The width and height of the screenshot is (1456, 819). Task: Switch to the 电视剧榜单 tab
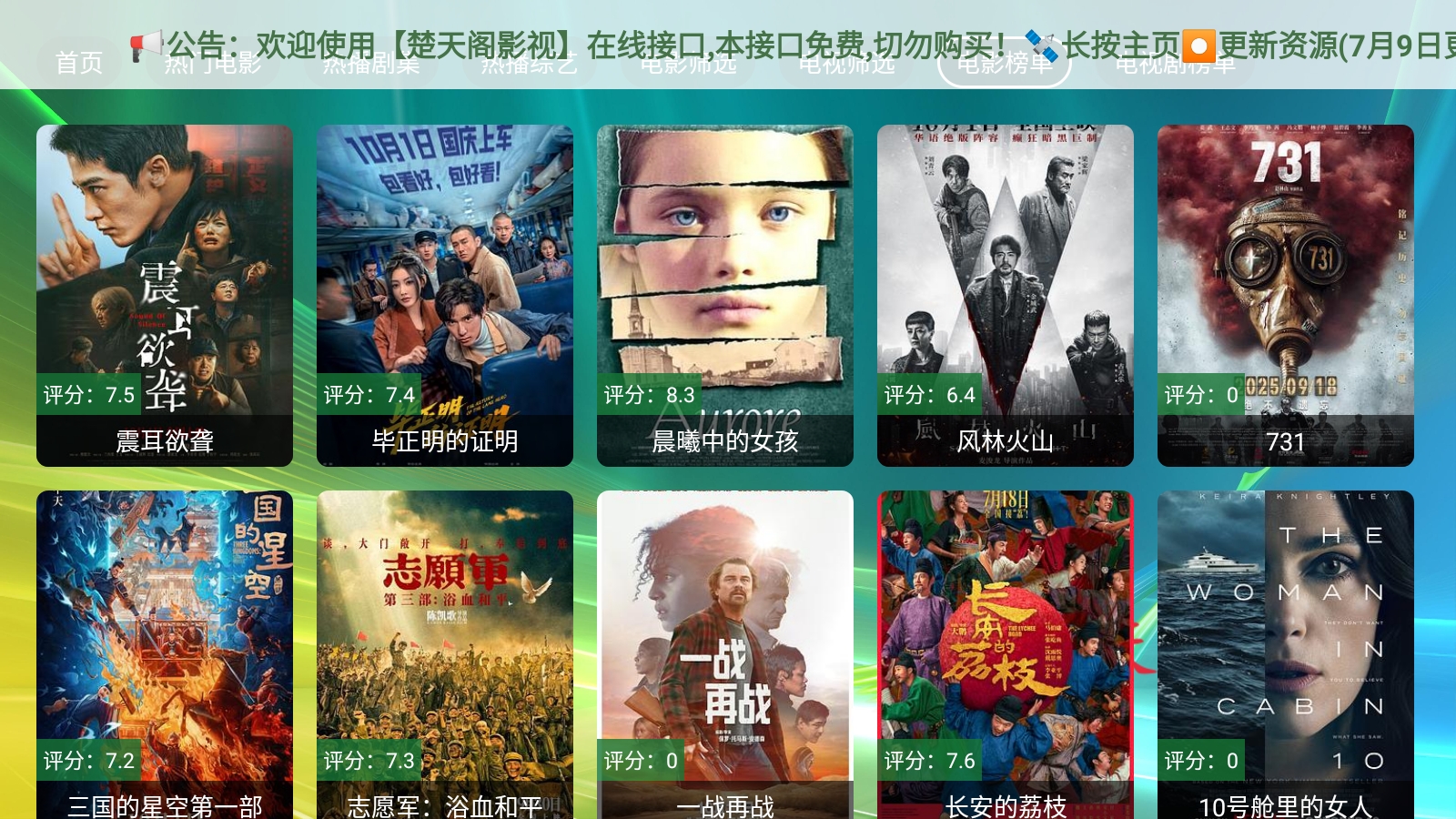pyautogui.click(x=1175, y=65)
